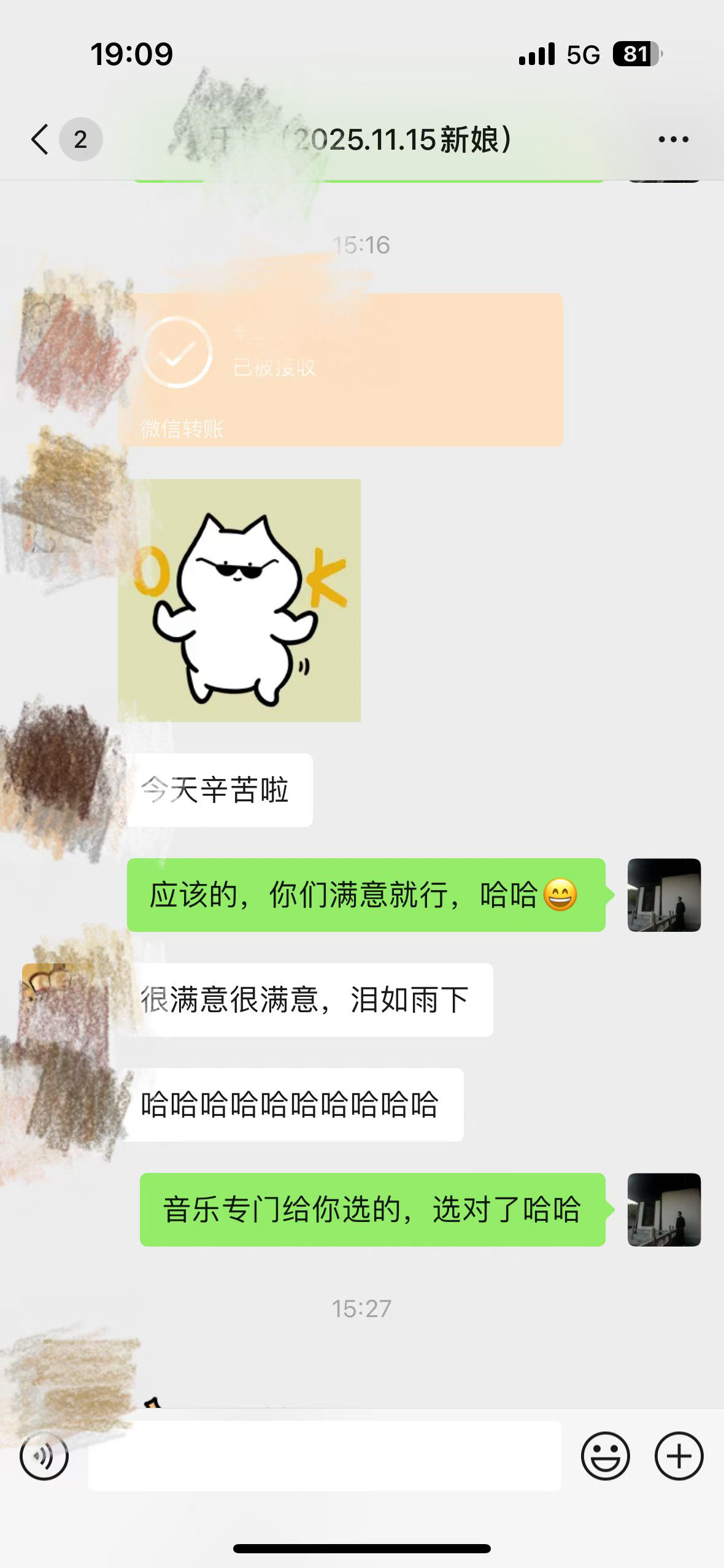The image size is (724, 1568).
Task: Open my avatar beside 应该的 message
Action: [664, 894]
